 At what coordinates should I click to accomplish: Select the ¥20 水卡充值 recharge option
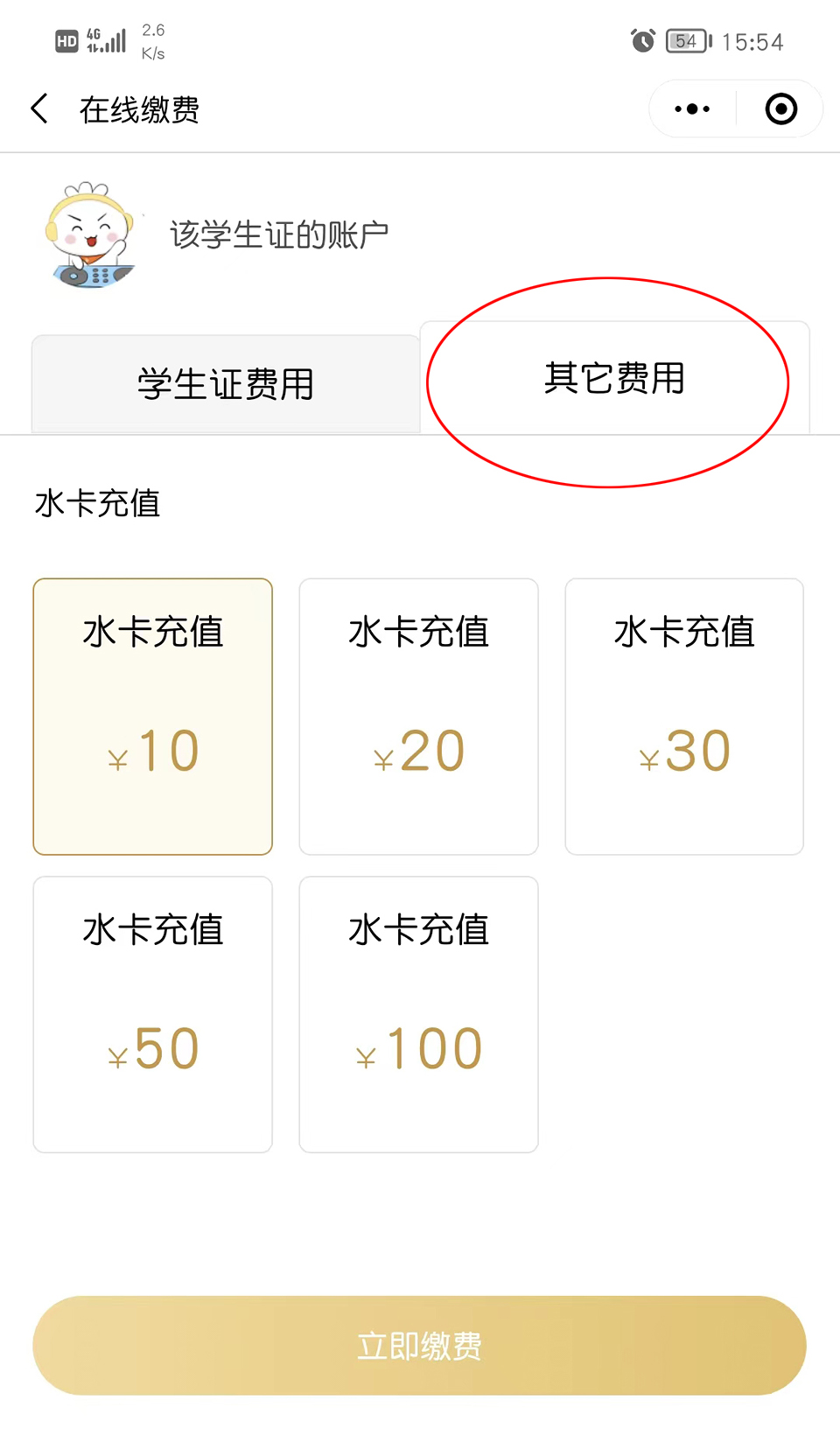(418, 716)
